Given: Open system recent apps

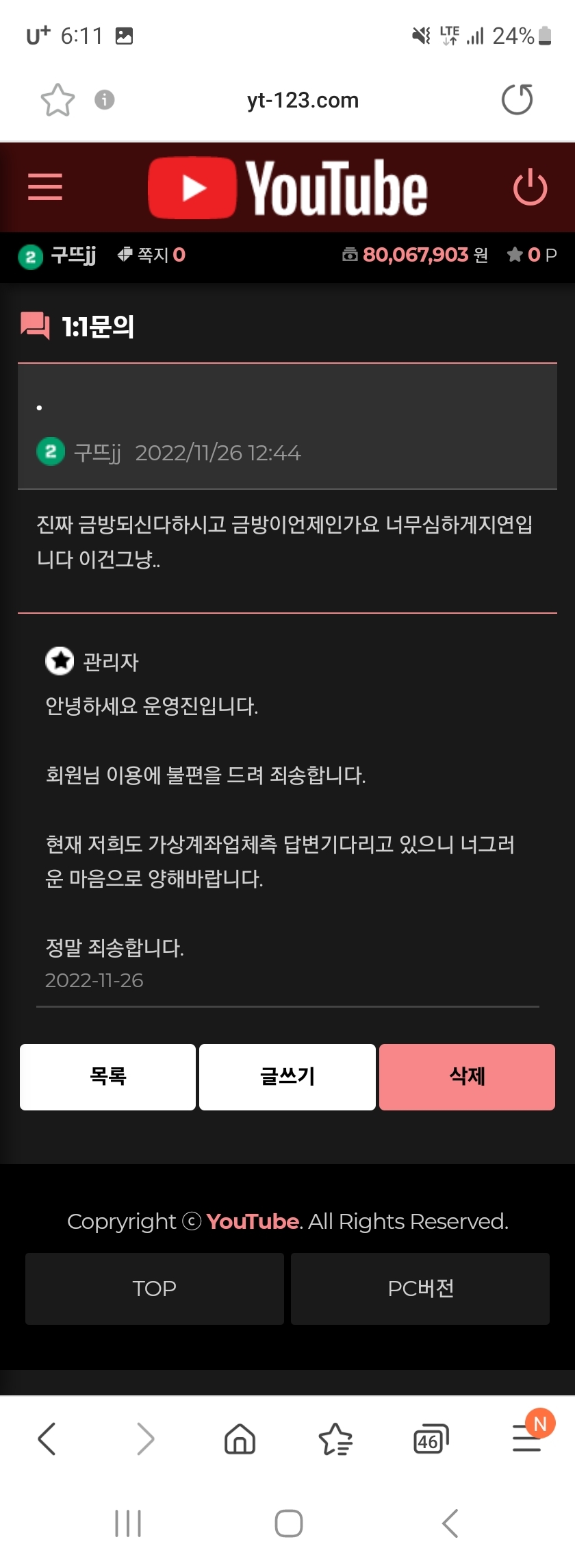Looking at the screenshot, I should point(128,1523).
